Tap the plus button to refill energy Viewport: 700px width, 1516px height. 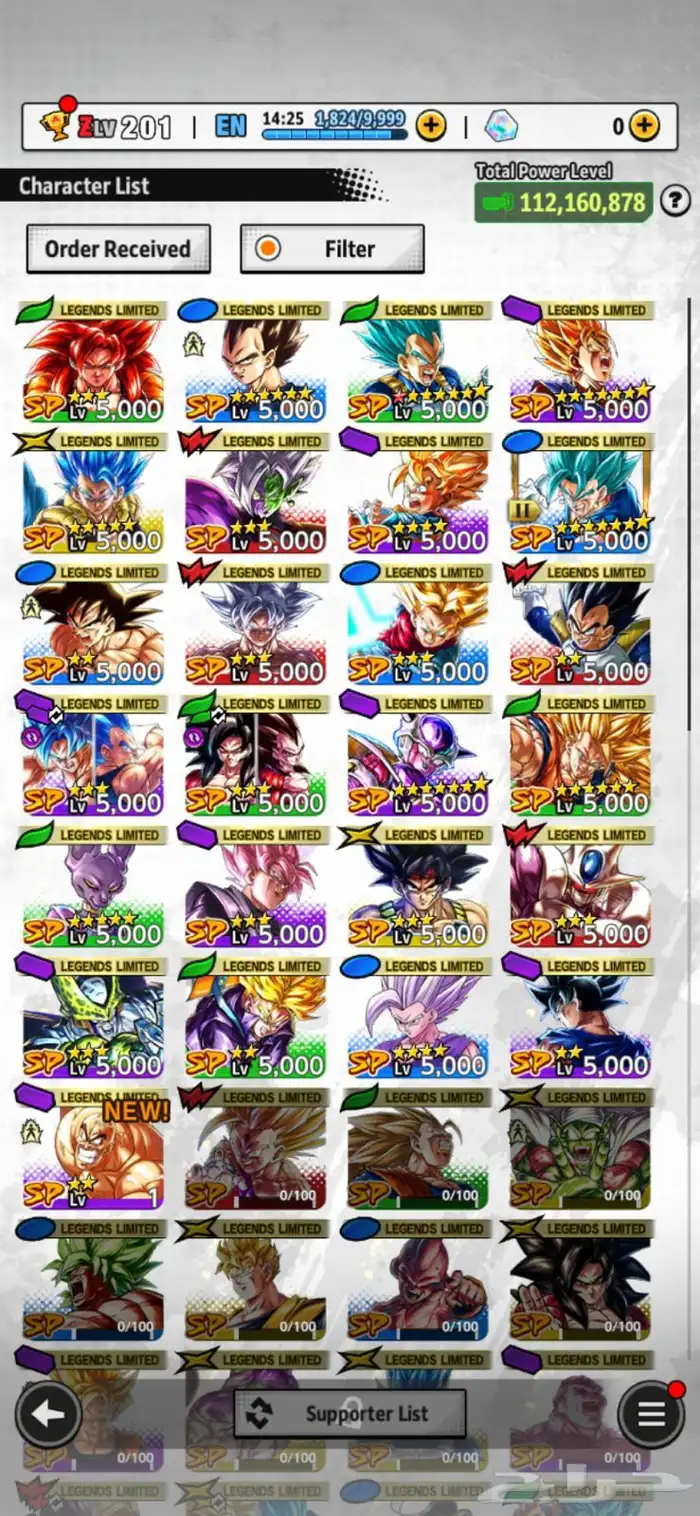pos(431,126)
